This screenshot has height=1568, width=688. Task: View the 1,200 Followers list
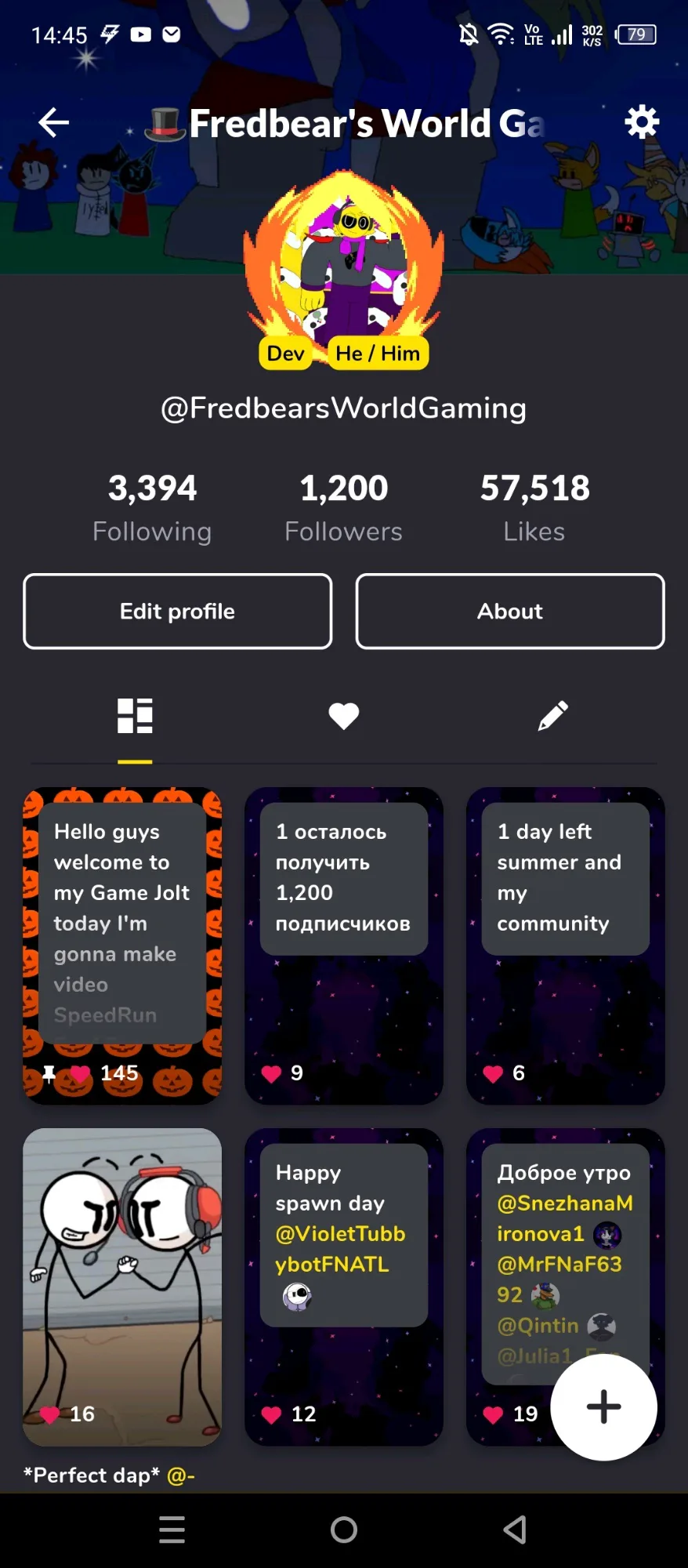tap(343, 508)
